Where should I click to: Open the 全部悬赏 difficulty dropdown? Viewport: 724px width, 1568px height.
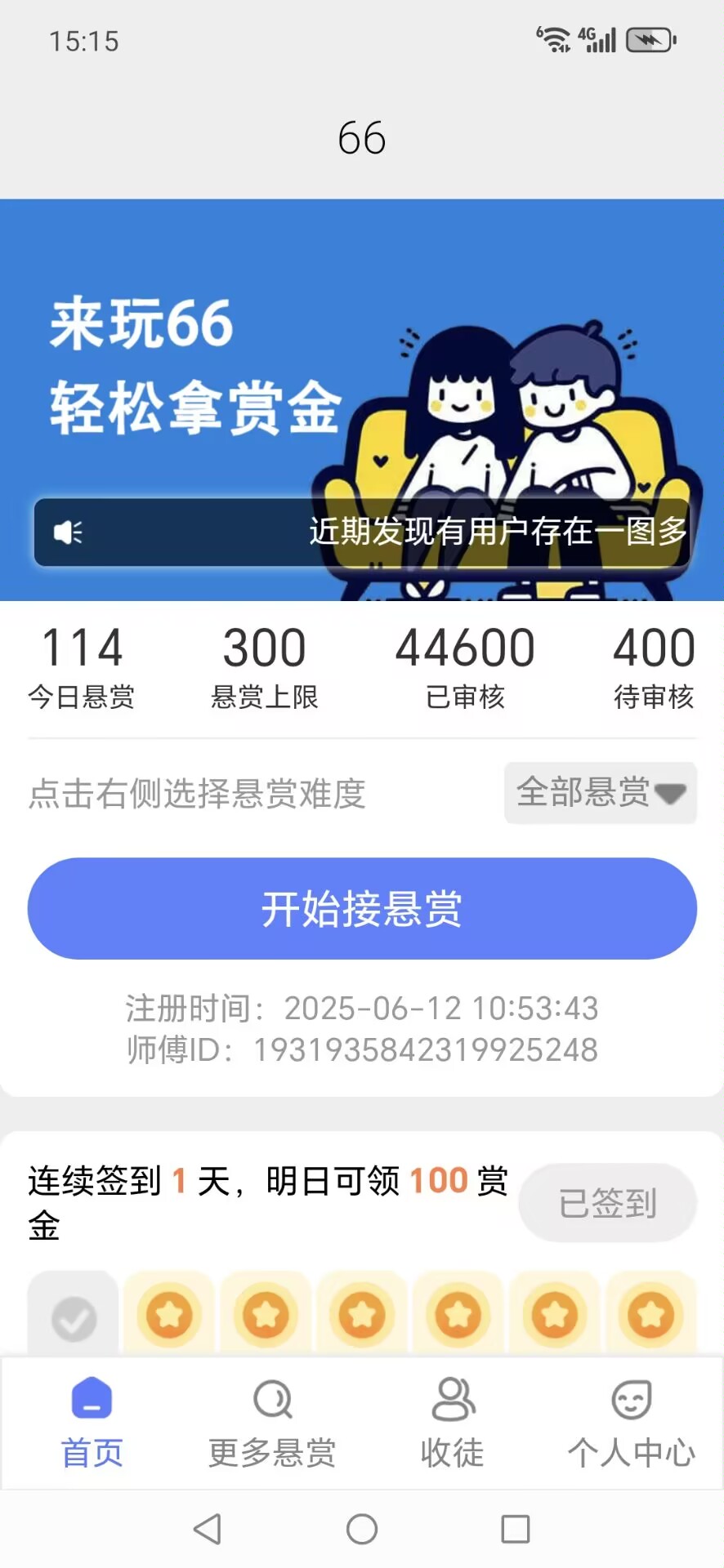point(601,793)
